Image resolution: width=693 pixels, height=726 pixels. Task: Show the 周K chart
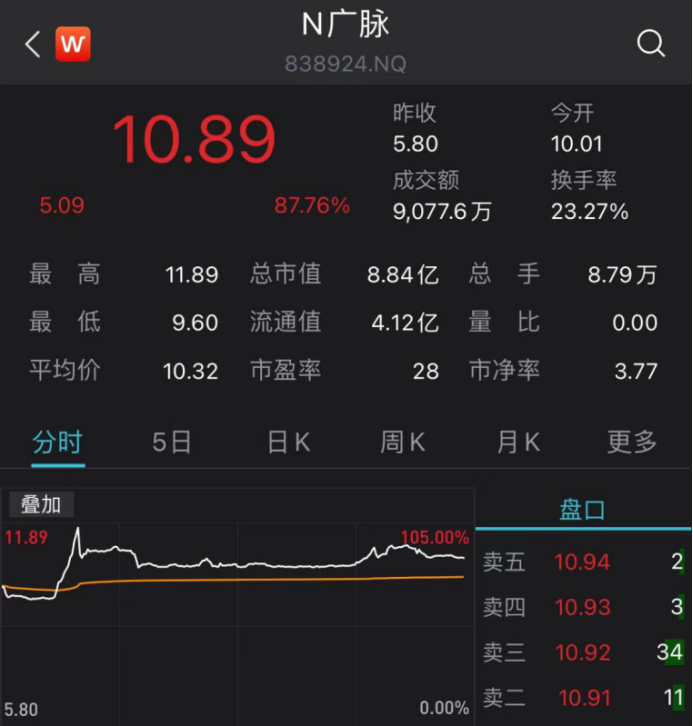coord(403,442)
